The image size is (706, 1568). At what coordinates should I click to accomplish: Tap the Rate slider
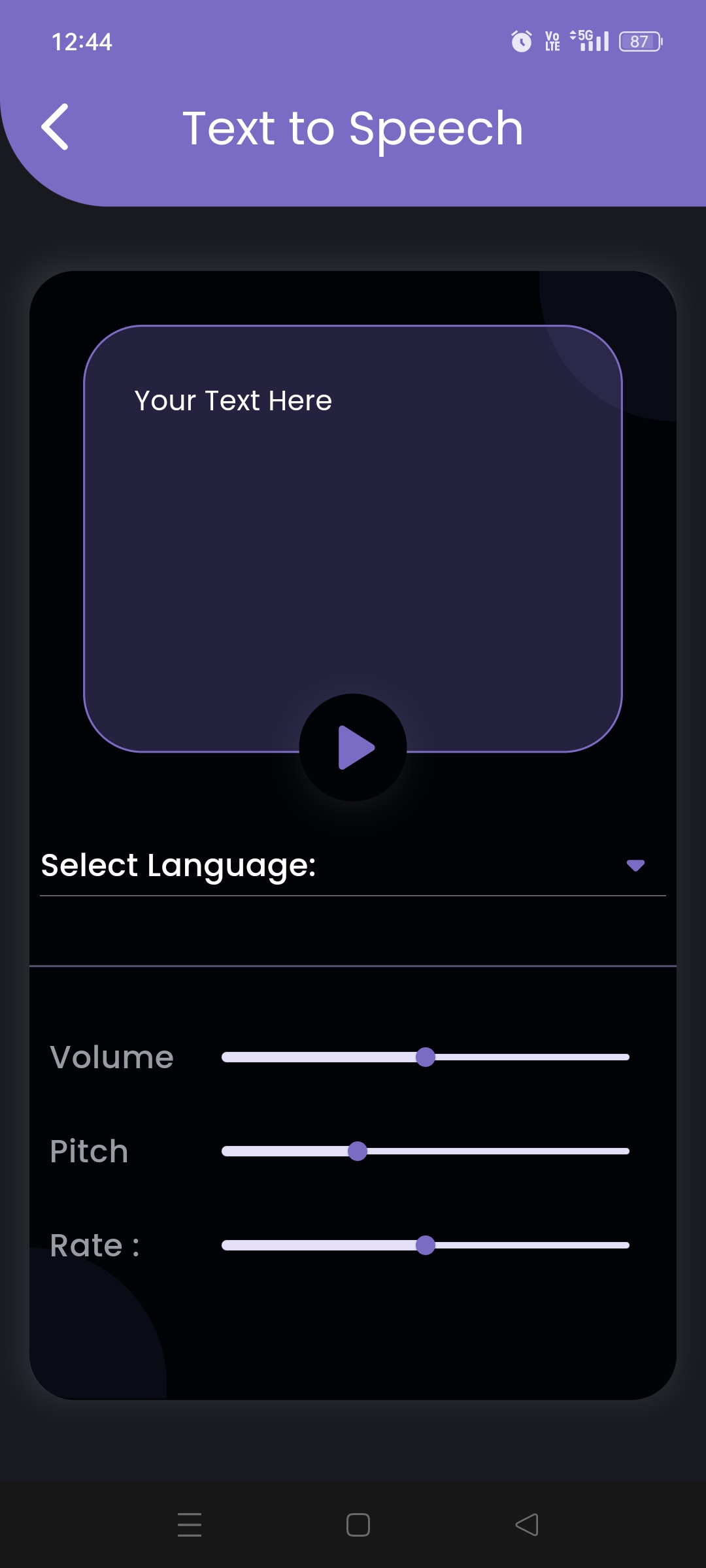[426, 1245]
